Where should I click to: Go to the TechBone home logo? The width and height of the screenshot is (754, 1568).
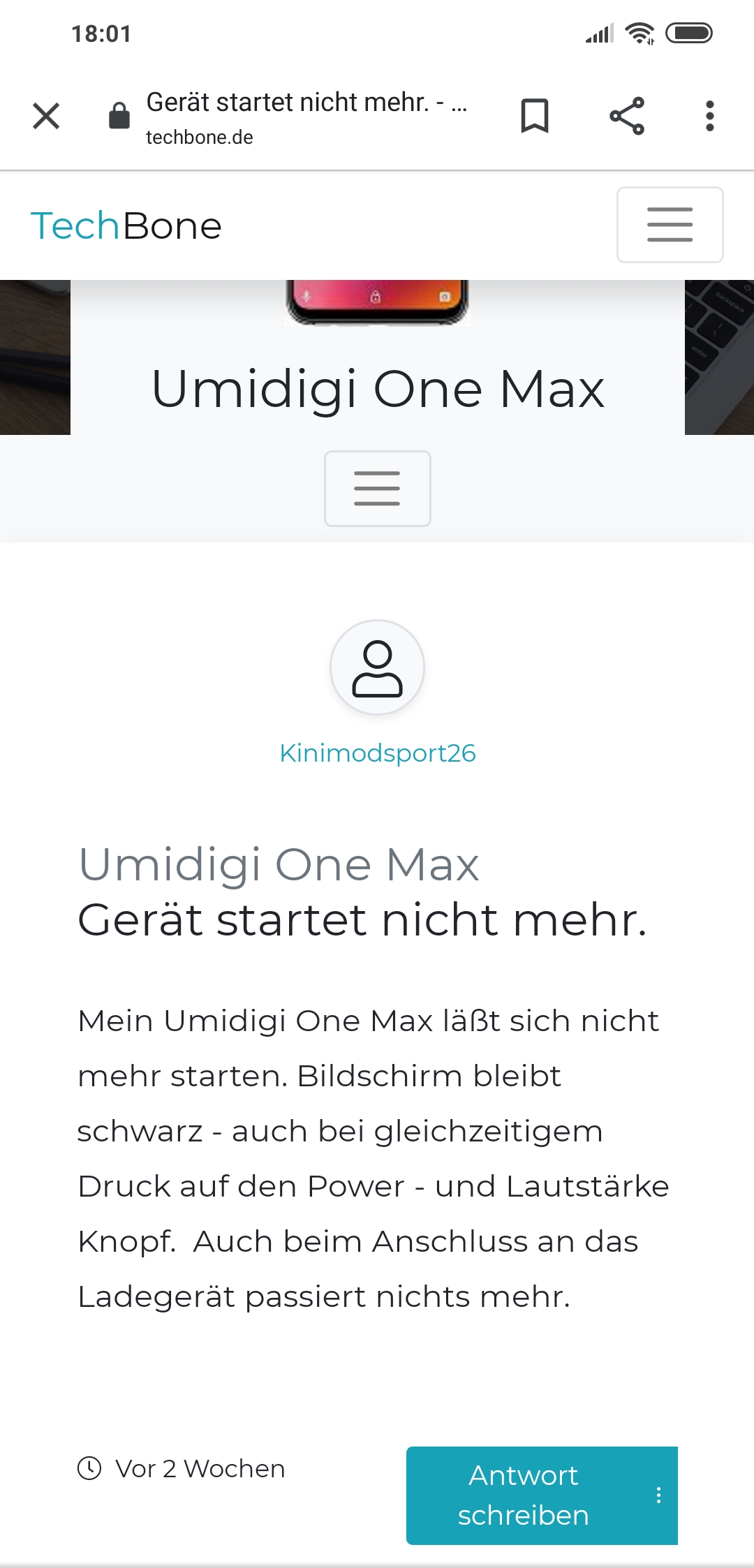point(126,226)
